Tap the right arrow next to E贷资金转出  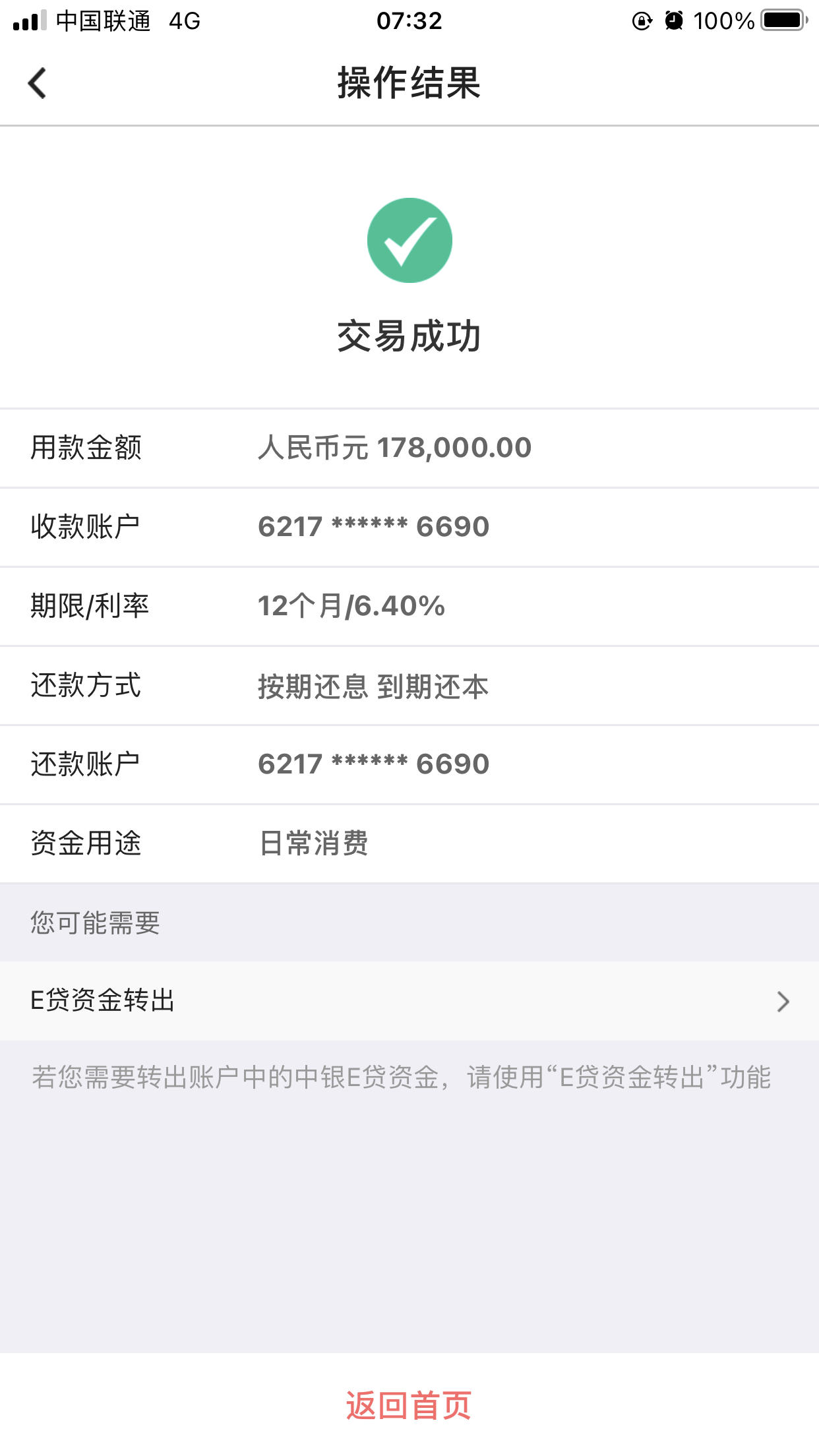[x=782, y=1002]
